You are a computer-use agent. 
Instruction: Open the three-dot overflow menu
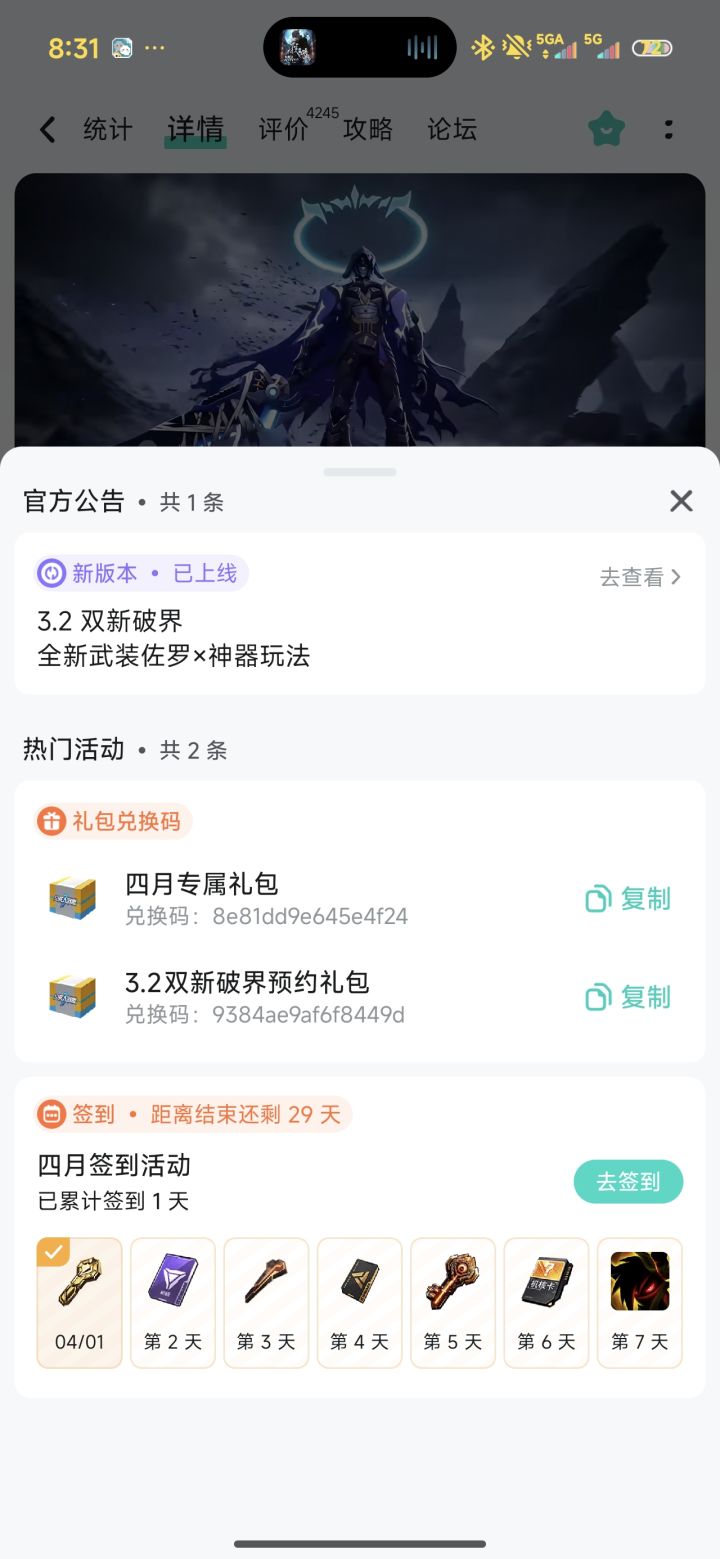(668, 129)
